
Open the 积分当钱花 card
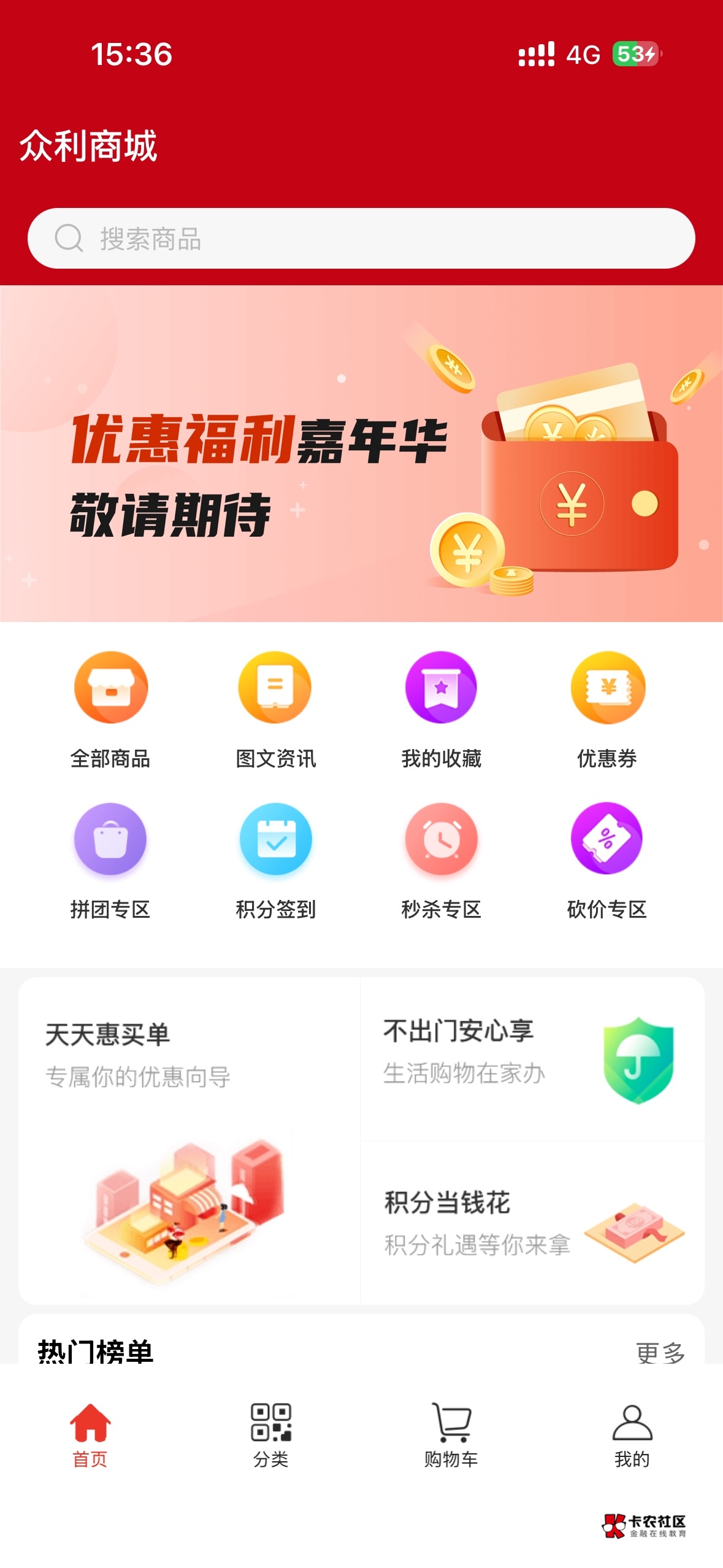click(531, 1223)
